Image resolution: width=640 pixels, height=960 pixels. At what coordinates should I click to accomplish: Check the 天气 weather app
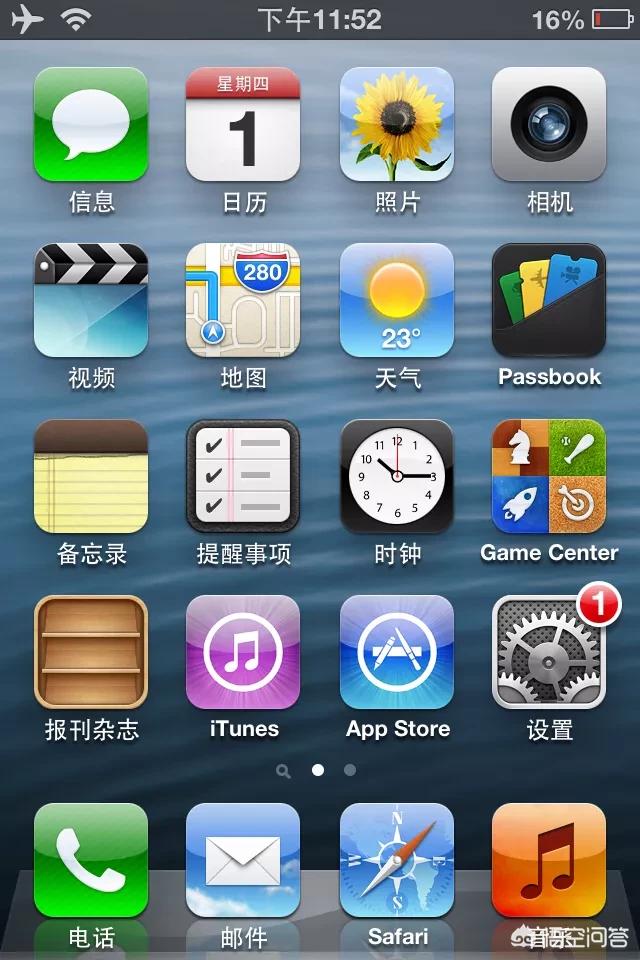pos(397,300)
